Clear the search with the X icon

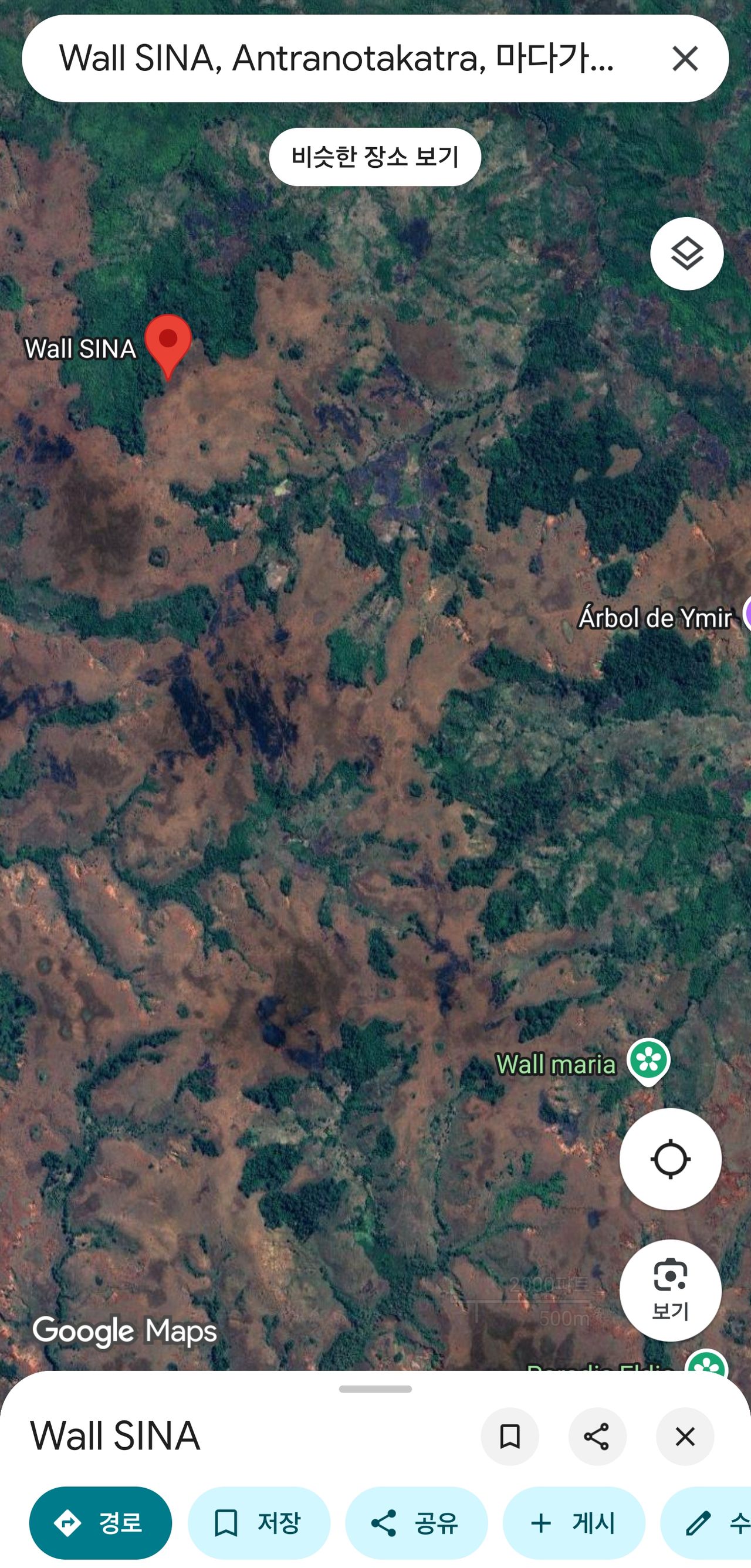coord(685,59)
